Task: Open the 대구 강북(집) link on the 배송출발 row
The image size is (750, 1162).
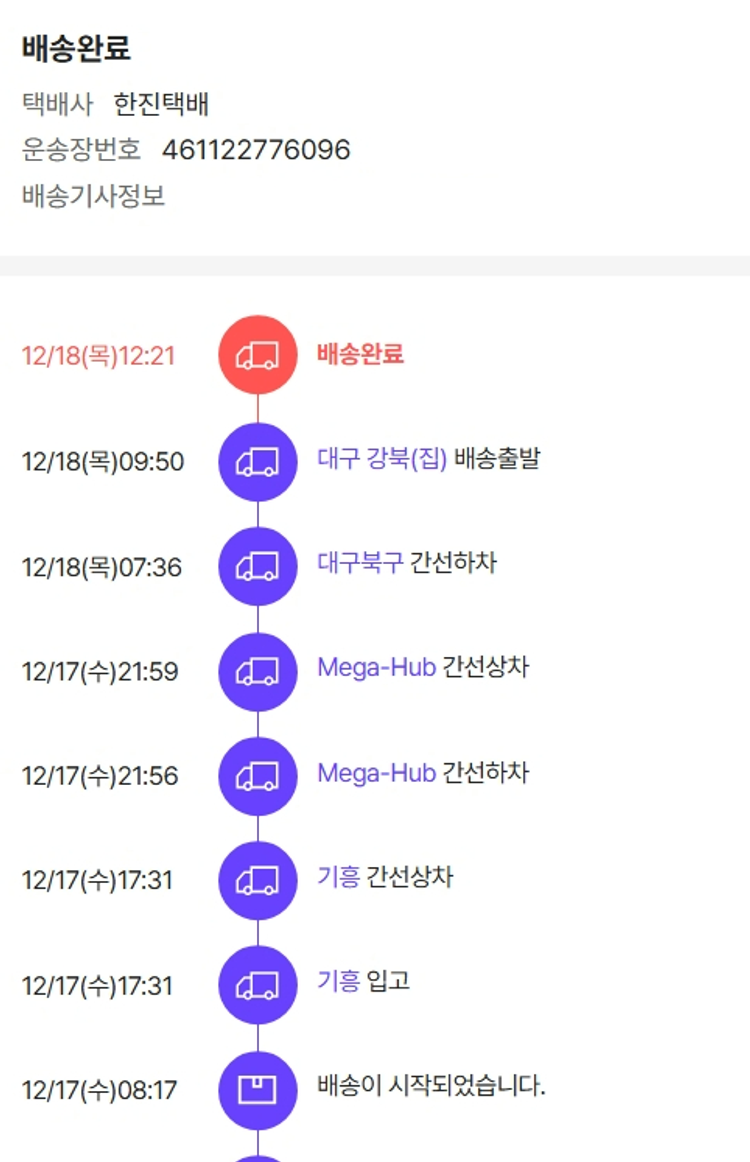Action: 382,460
